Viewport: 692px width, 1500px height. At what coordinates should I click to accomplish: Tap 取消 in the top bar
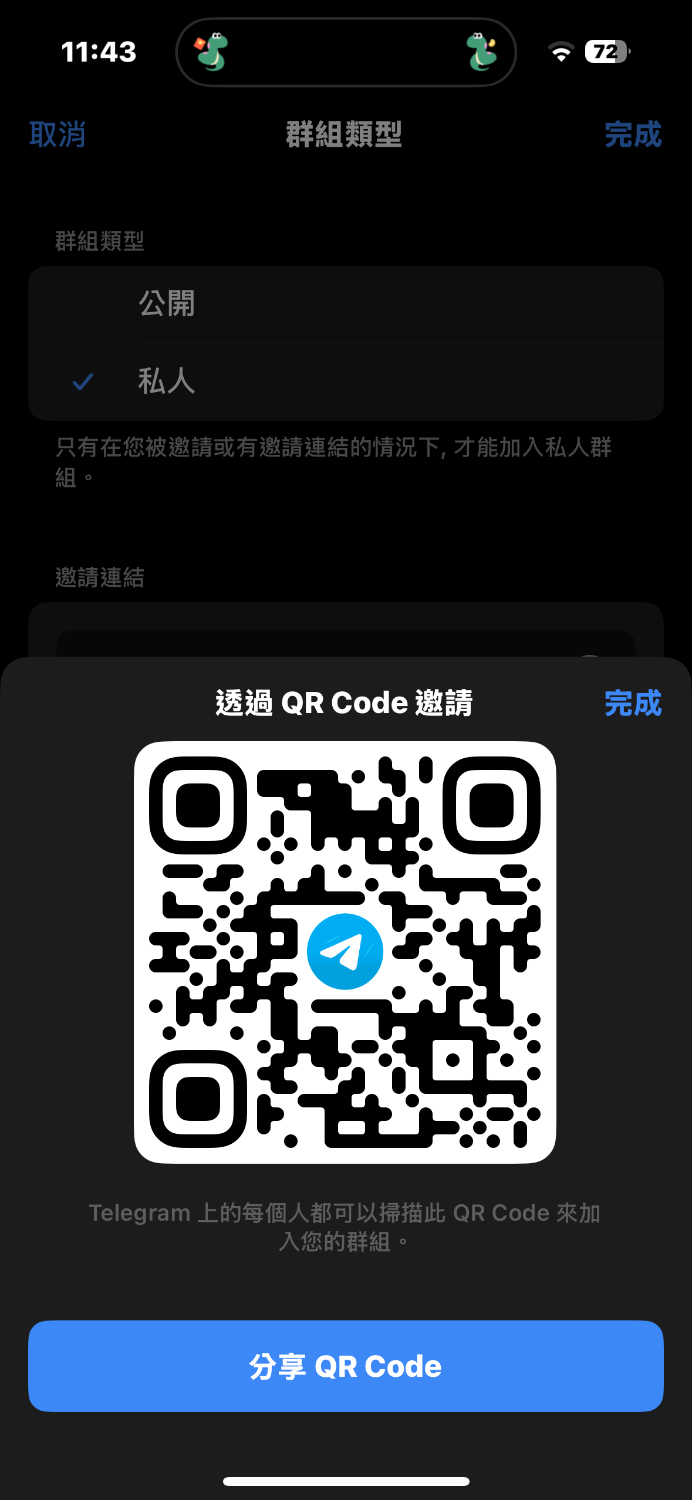pos(57,134)
